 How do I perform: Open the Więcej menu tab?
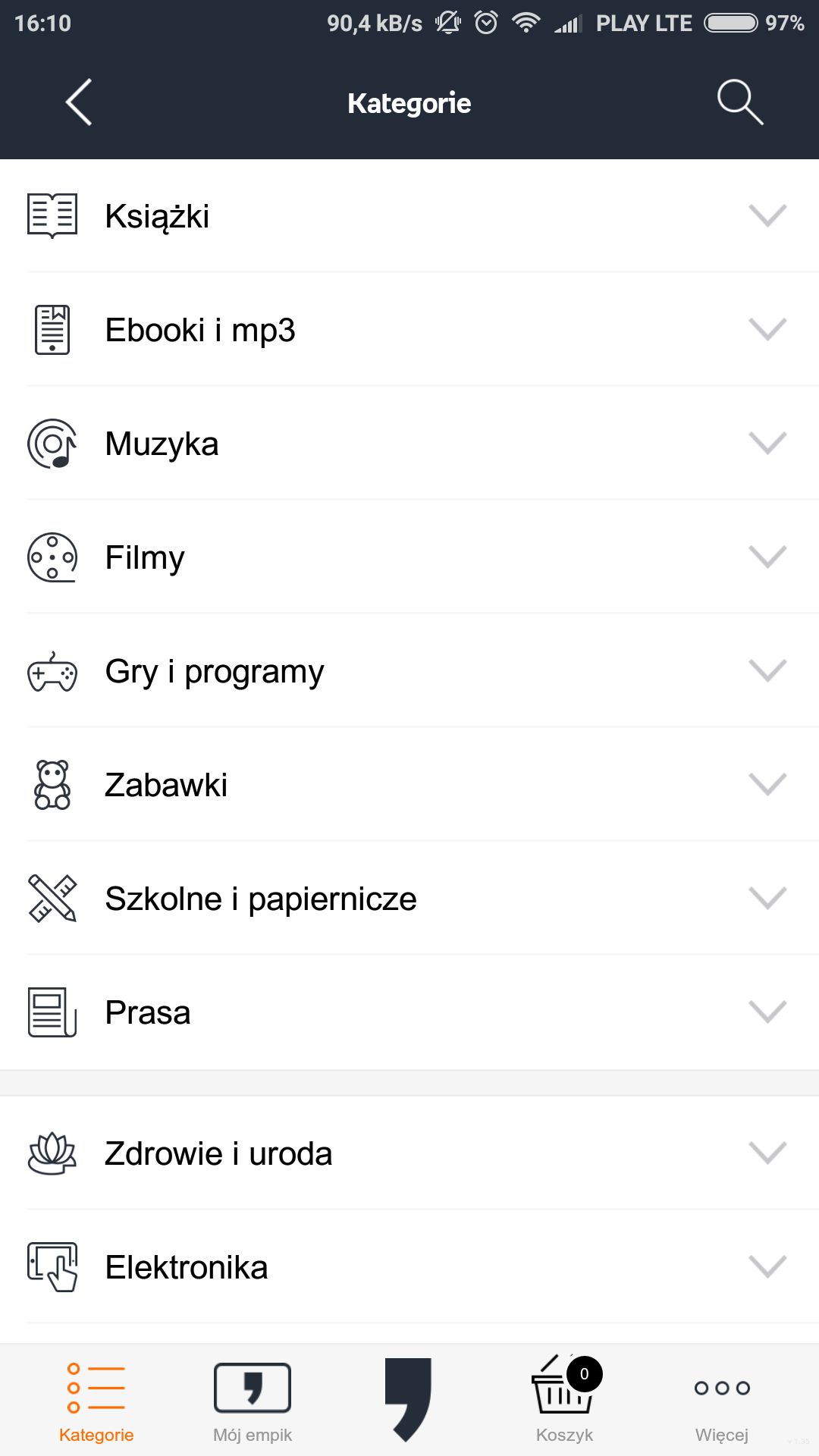click(x=722, y=1401)
